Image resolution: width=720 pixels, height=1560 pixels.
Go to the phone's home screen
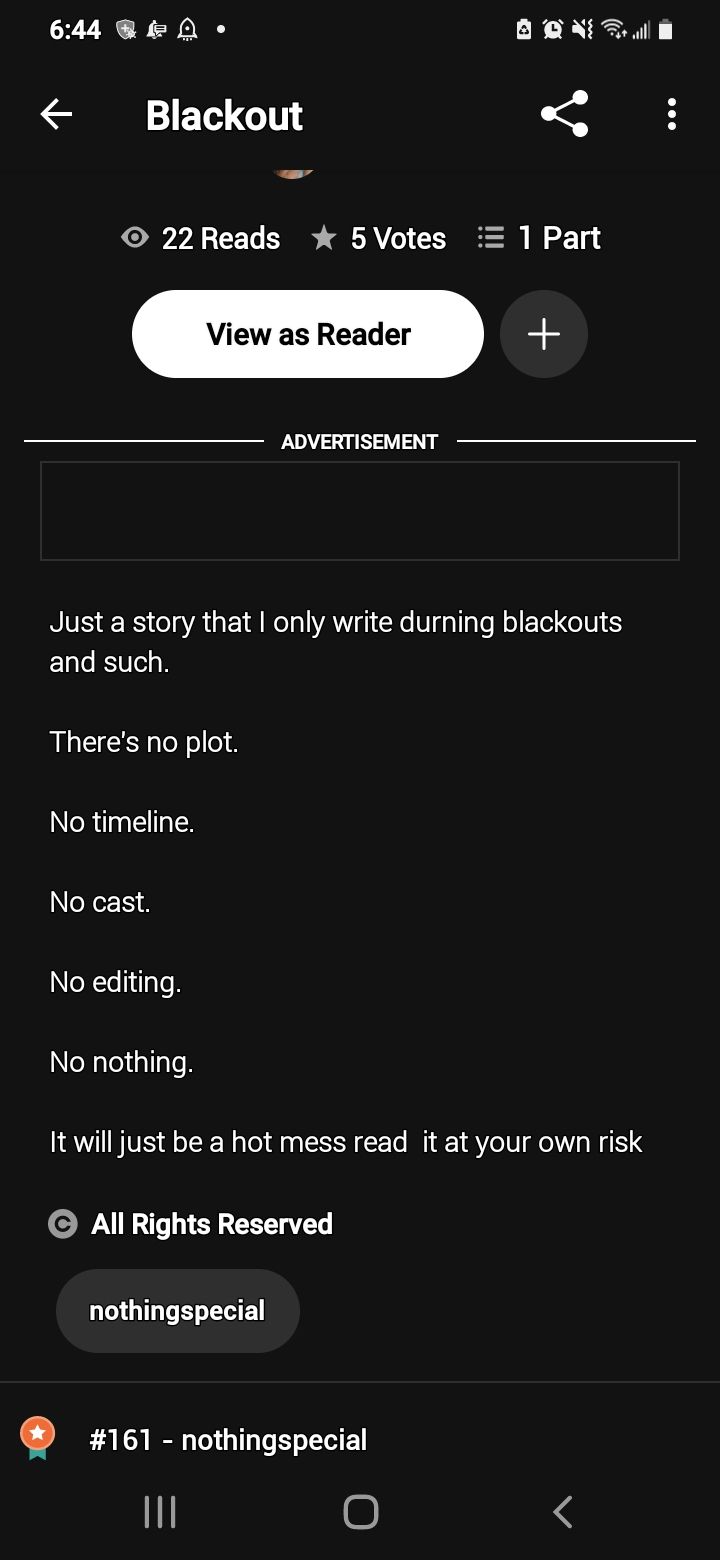tap(360, 1511)
